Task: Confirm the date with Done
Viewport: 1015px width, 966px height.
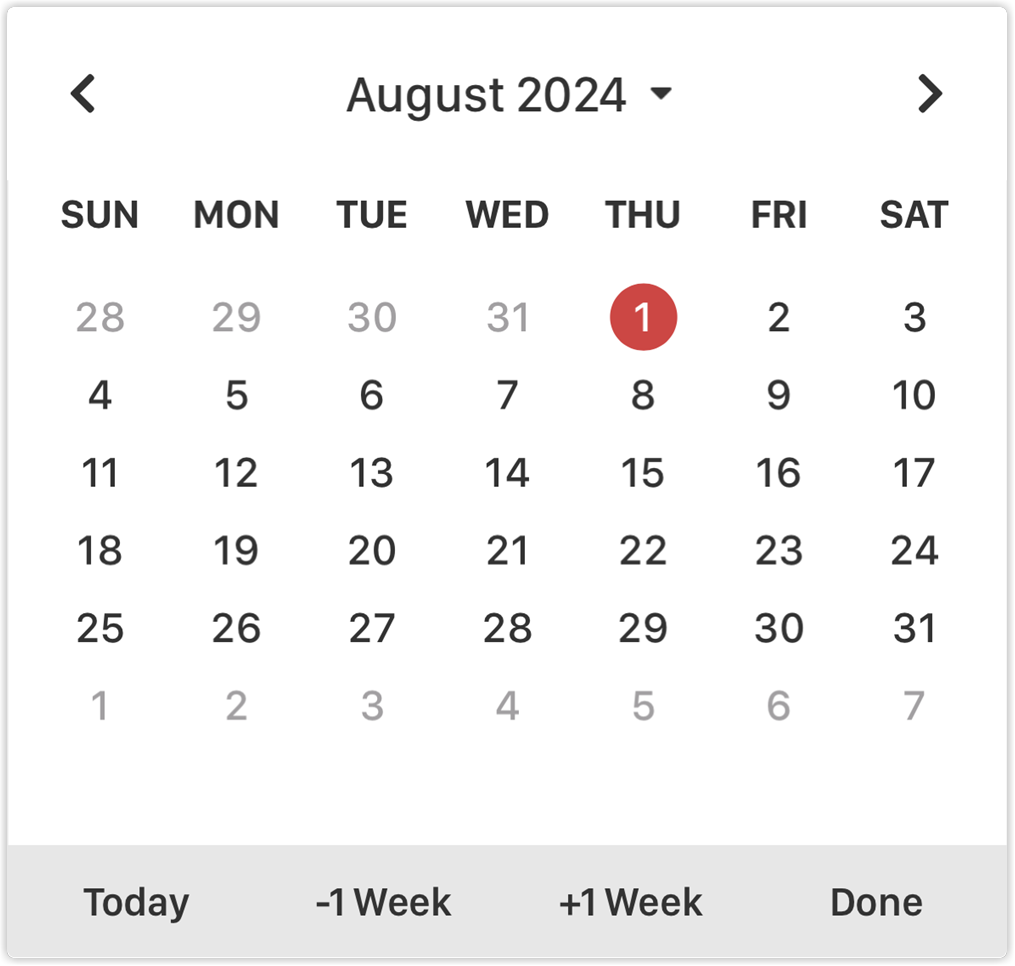Action: 876,902
